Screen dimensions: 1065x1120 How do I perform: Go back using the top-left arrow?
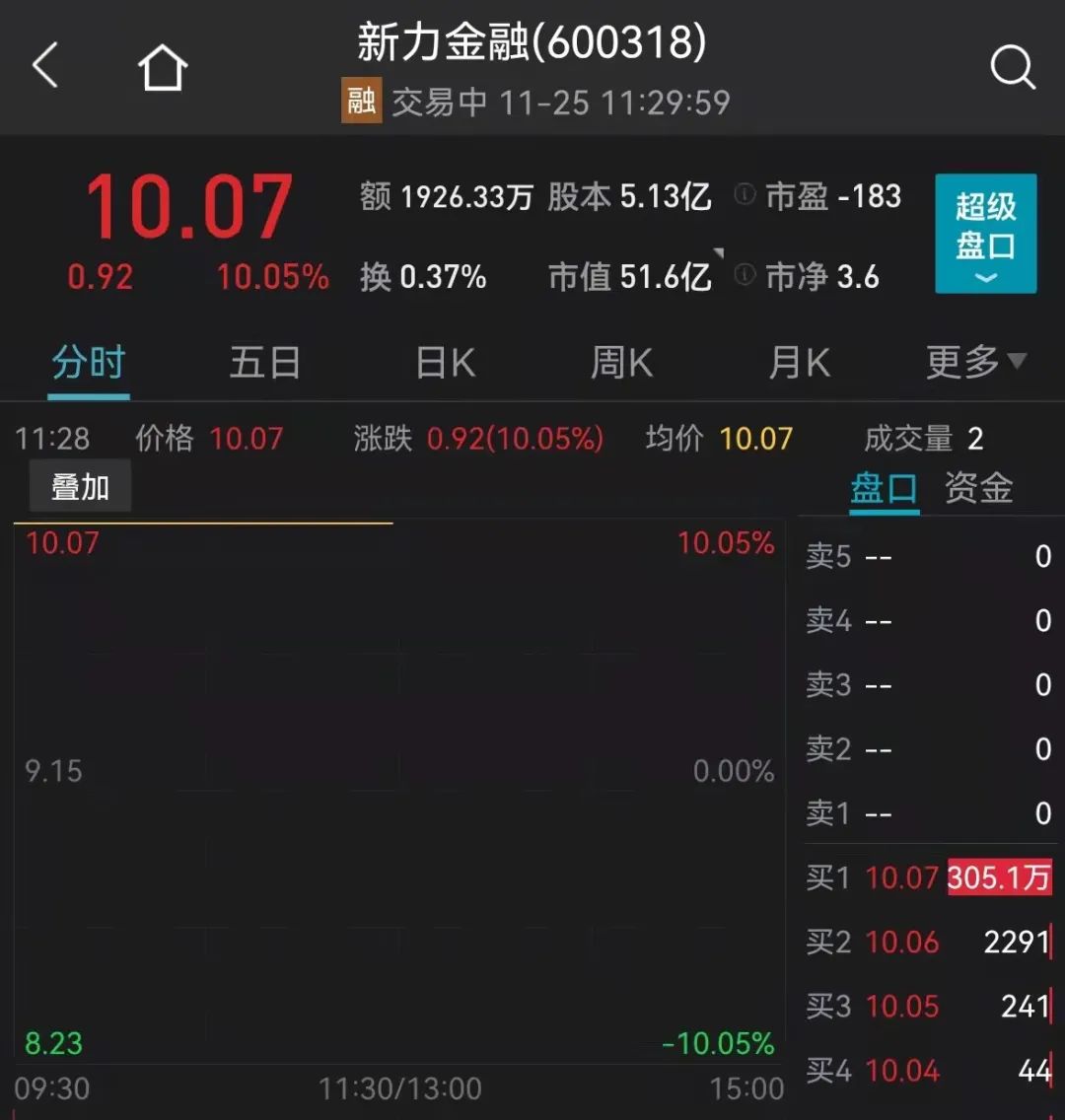pyautogui.click(x=45, y=65)
